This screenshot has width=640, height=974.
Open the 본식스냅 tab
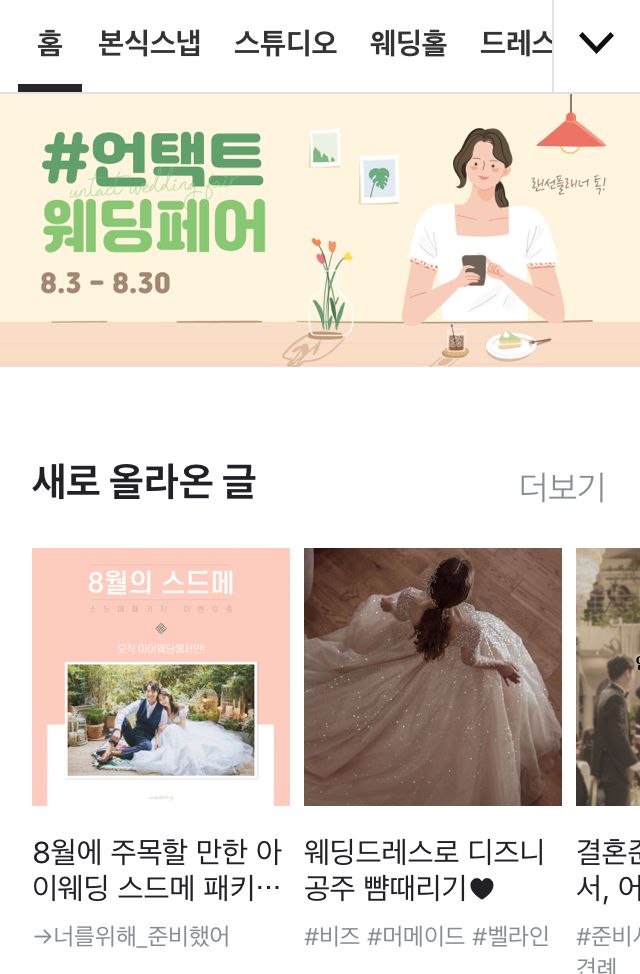tap(149, 44)
